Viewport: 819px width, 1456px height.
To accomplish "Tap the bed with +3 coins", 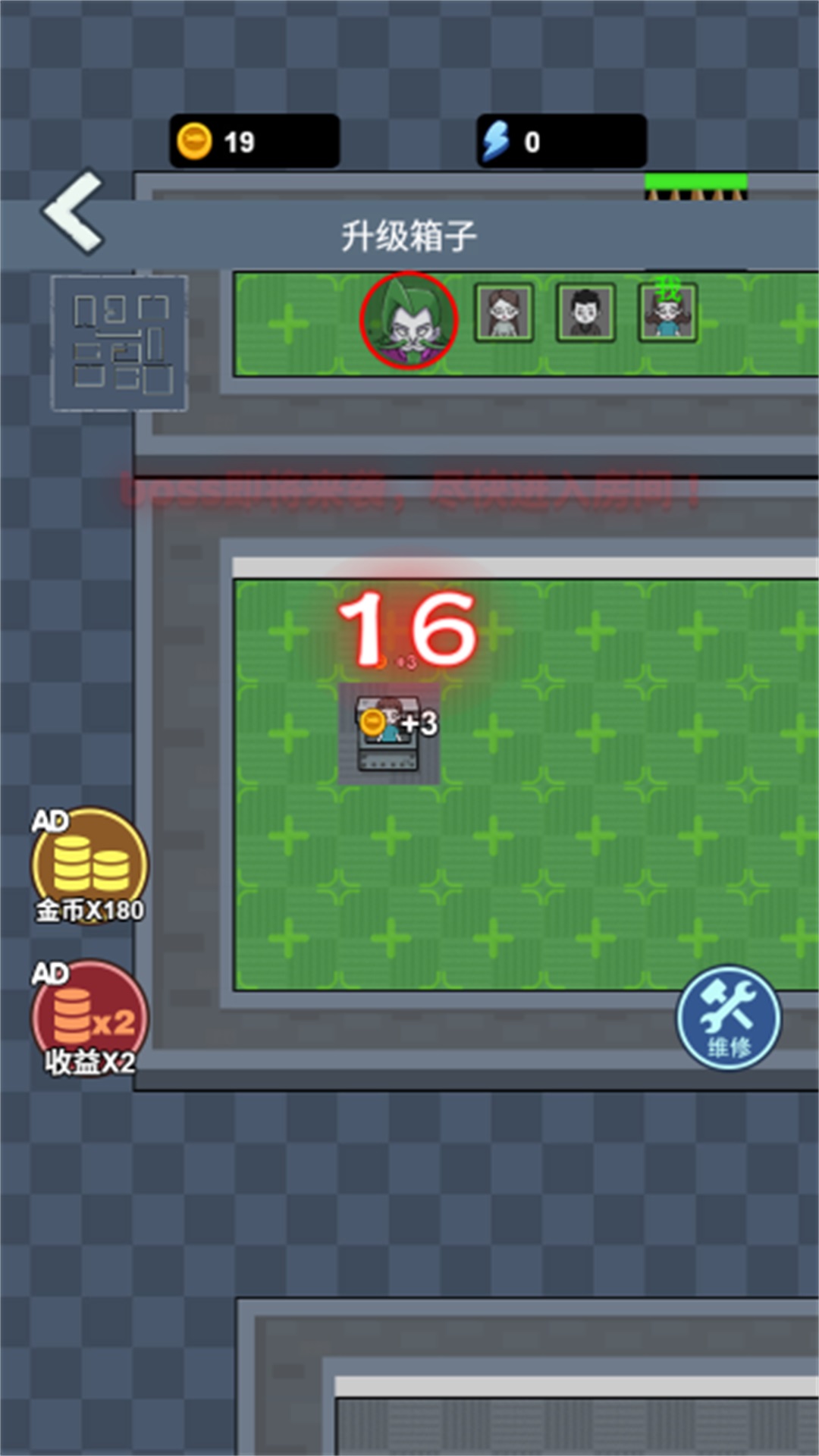I will click(x=388, y=735).
